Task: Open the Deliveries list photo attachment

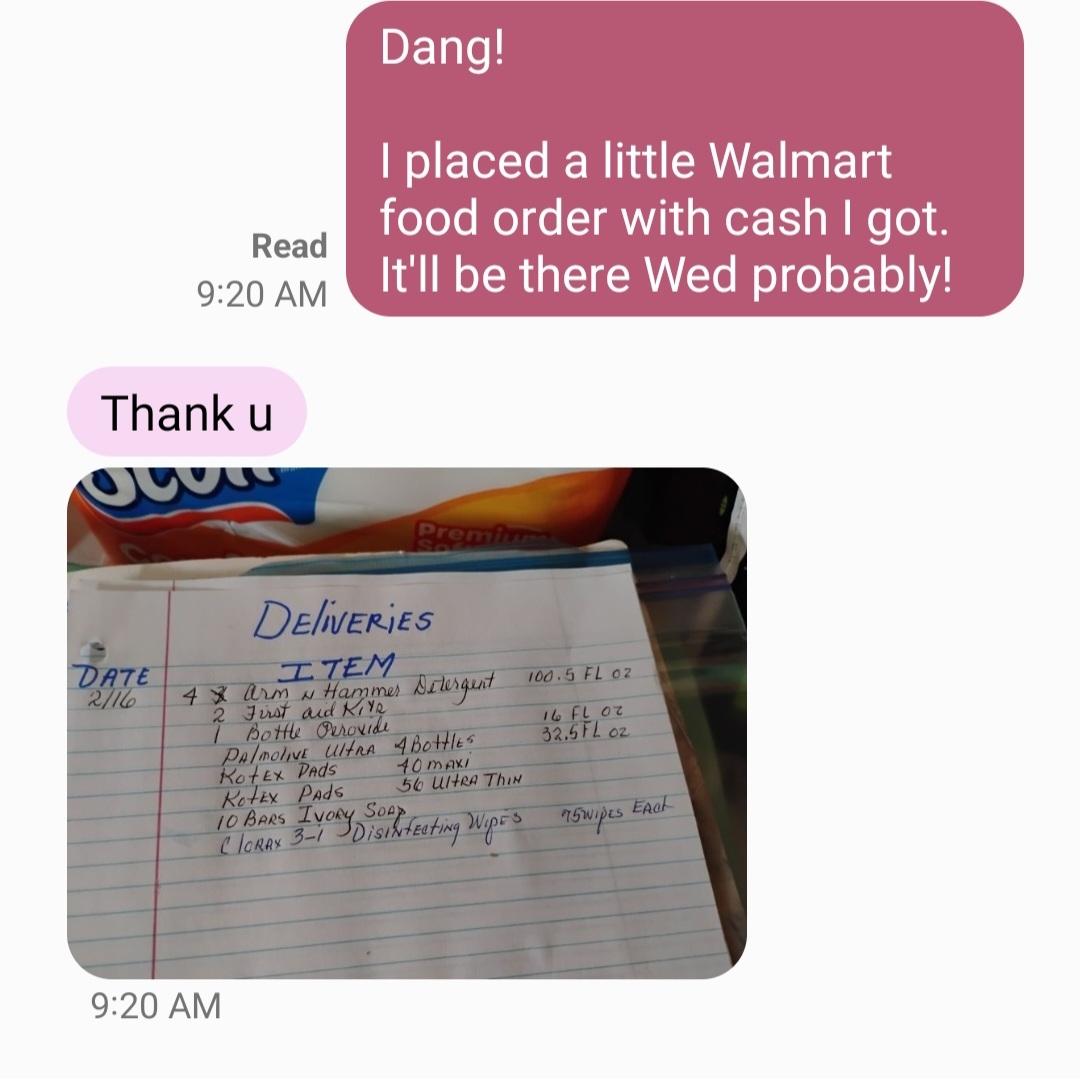Action: (x=406, y=722)
